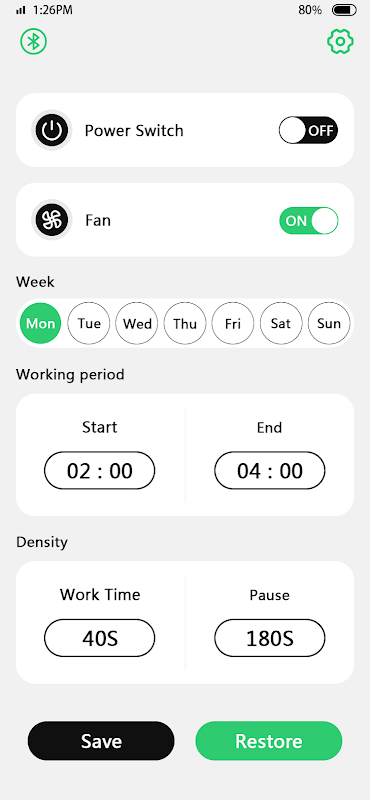Screen dimensions: 370x800
Task: Choose Sat as the day
Action: point(281,323)
